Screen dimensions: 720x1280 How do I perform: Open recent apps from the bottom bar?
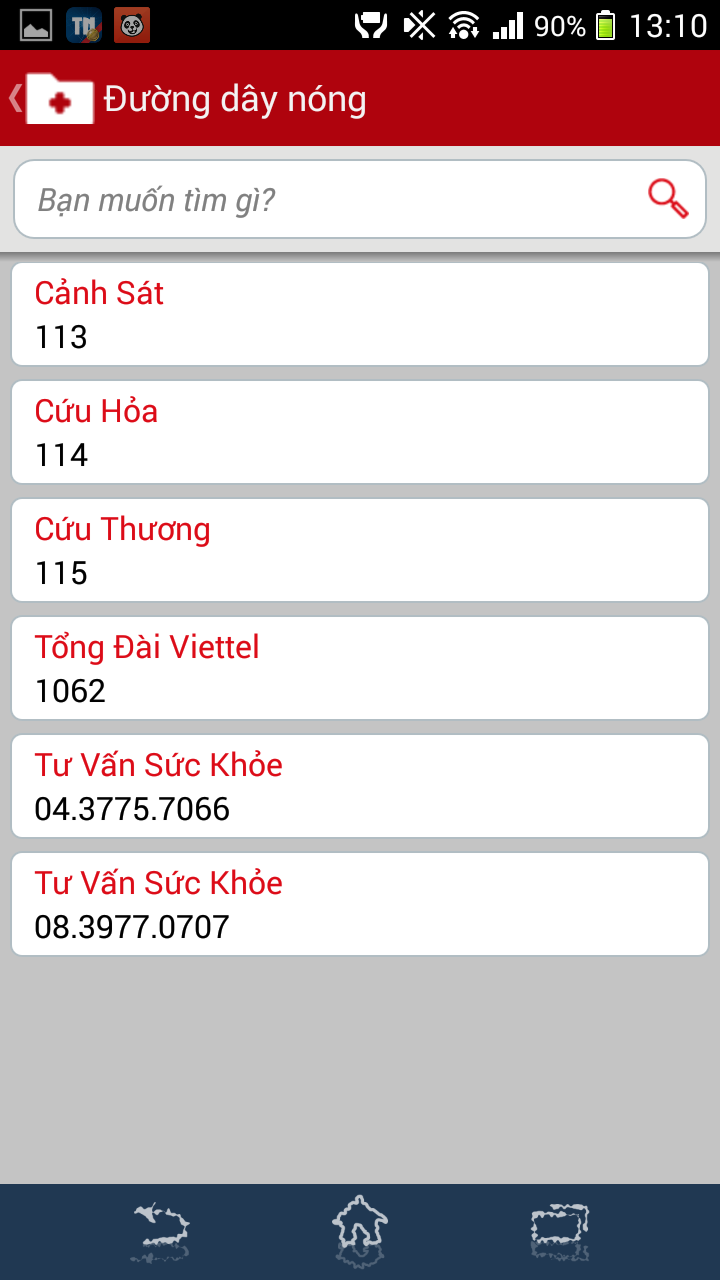pyautogui.click(x=560, y=1231)
